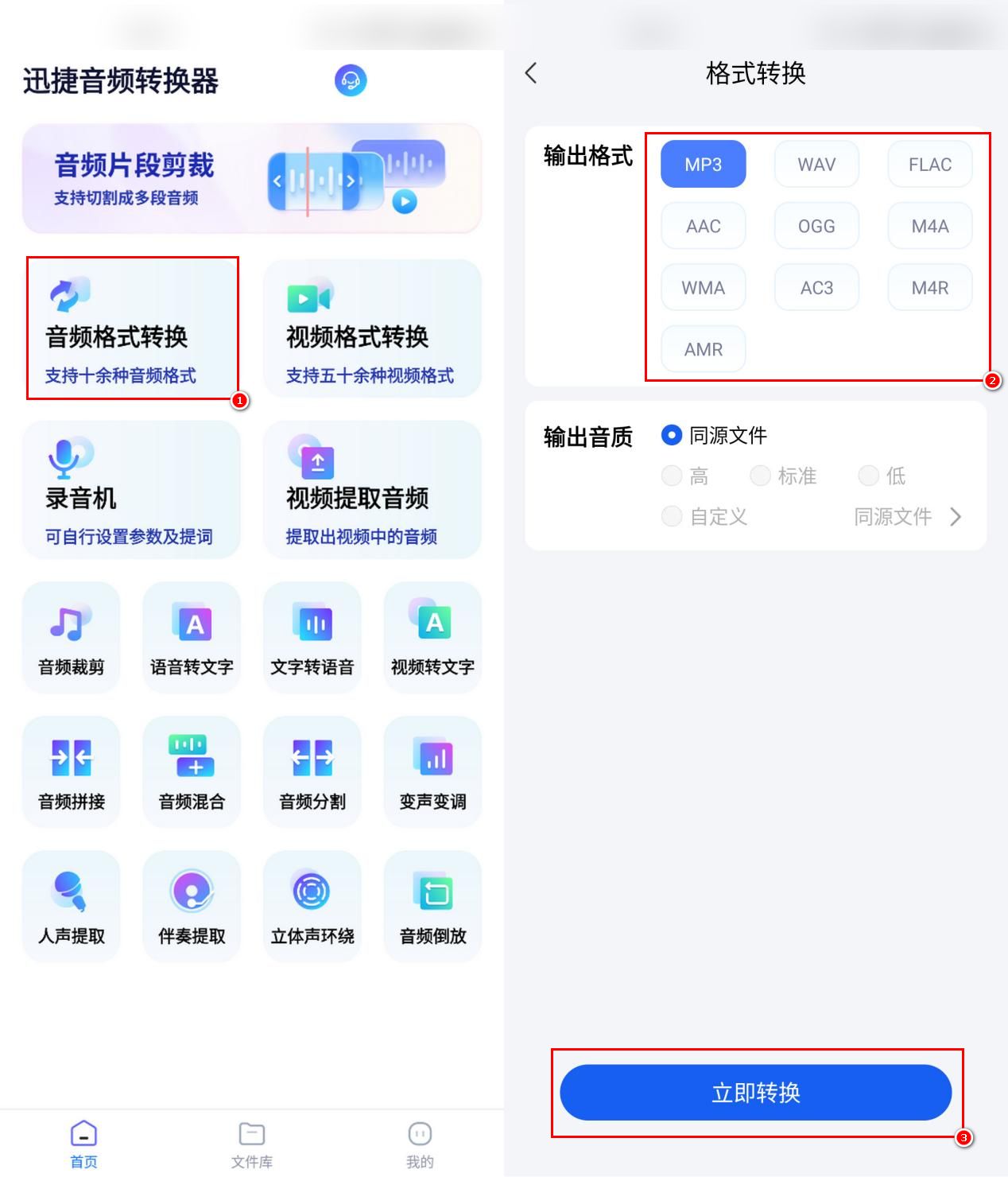Open 视频格式转换 video format conversion
The image size is (1008, 1177).
point(372,328)
